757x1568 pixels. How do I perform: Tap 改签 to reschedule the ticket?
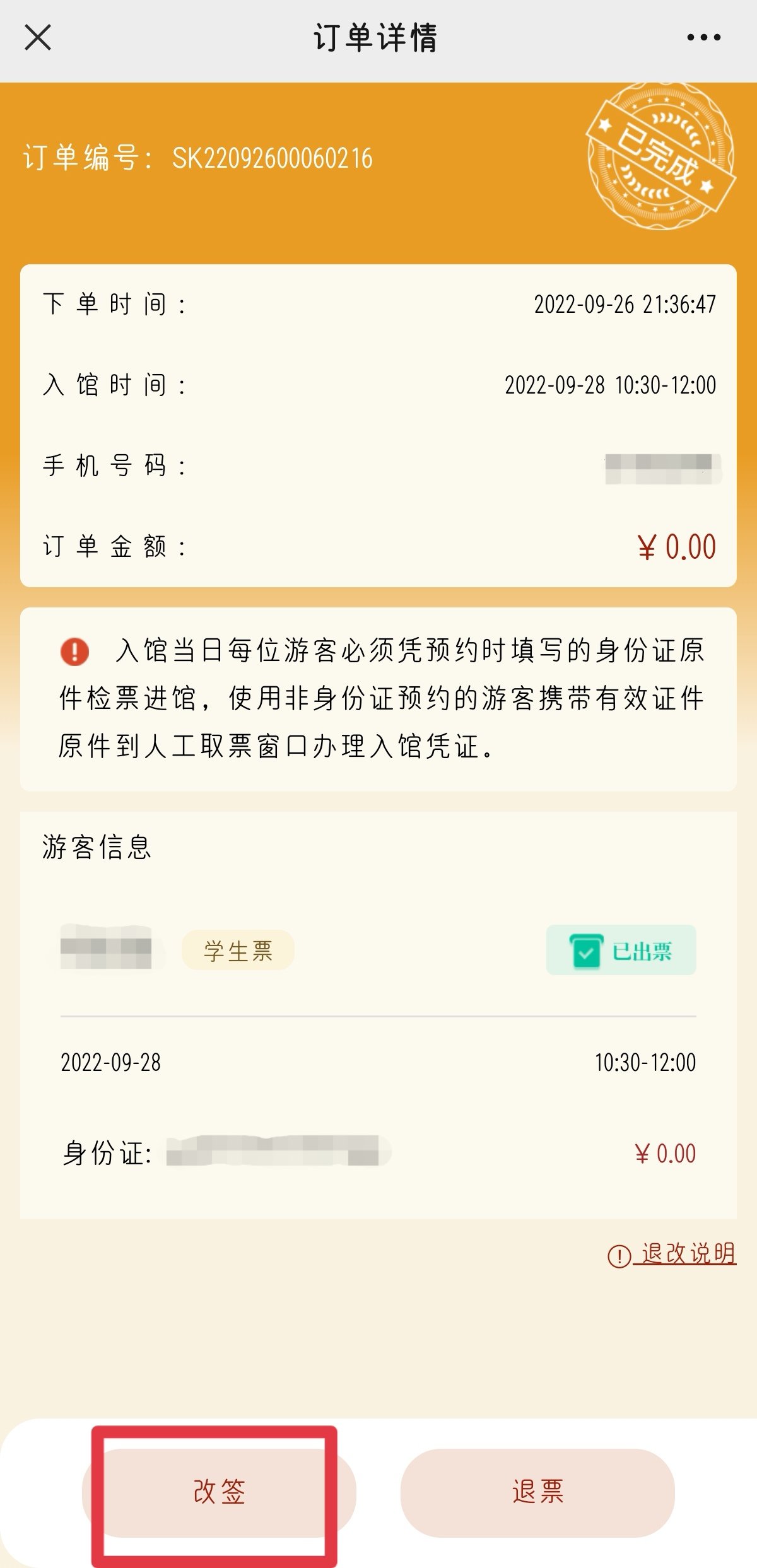[x=219, y=1492]
